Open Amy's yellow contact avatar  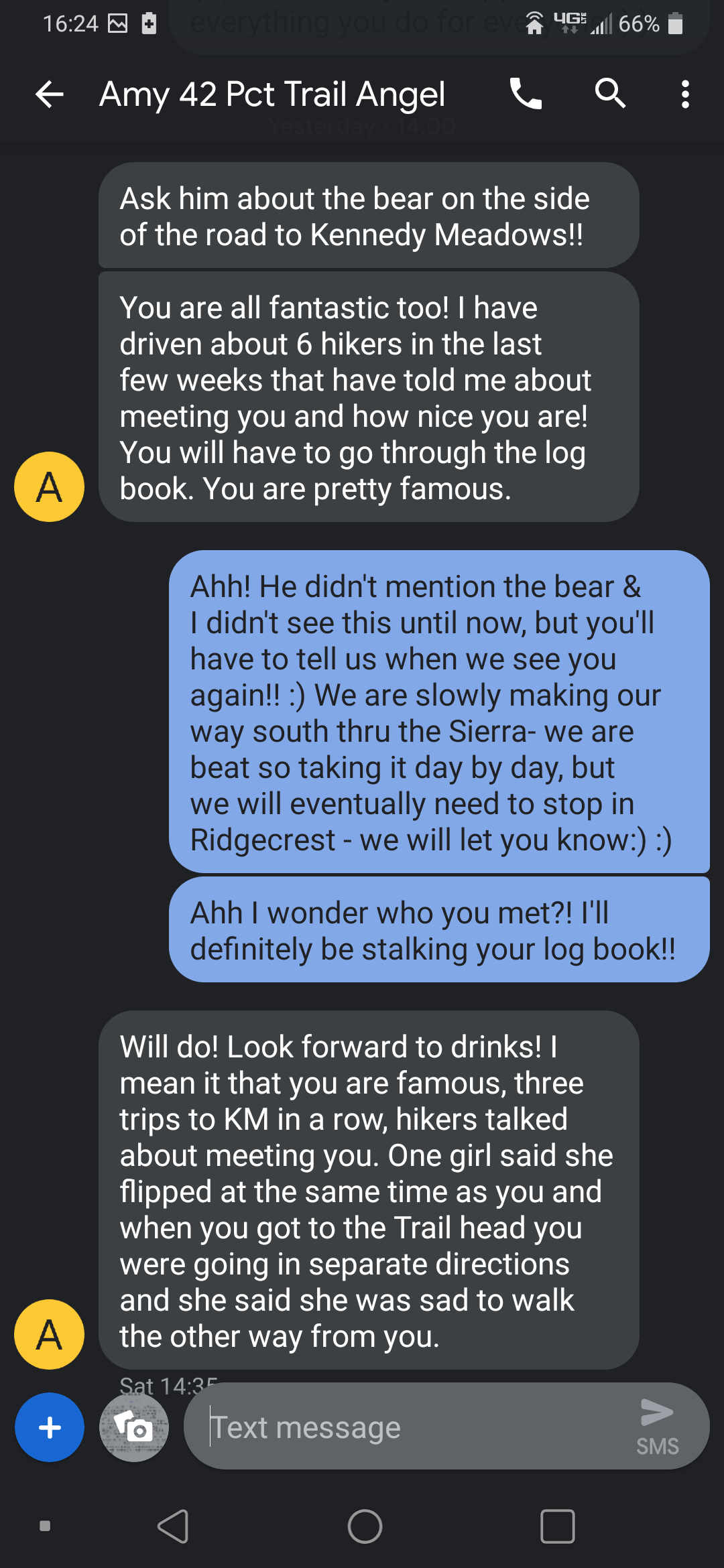(x=50, y=1334)
